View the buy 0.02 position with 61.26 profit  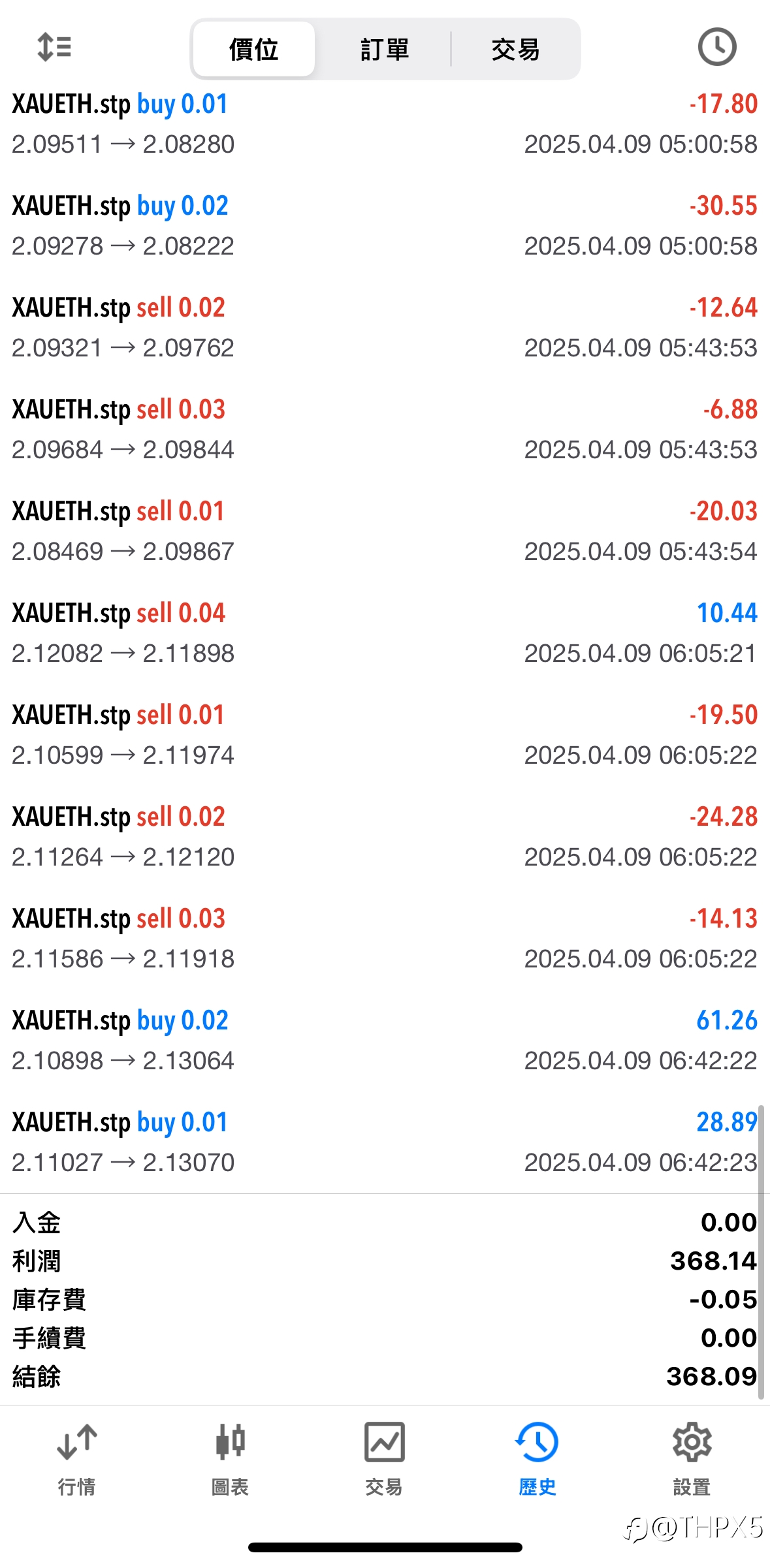[385, 1041]
